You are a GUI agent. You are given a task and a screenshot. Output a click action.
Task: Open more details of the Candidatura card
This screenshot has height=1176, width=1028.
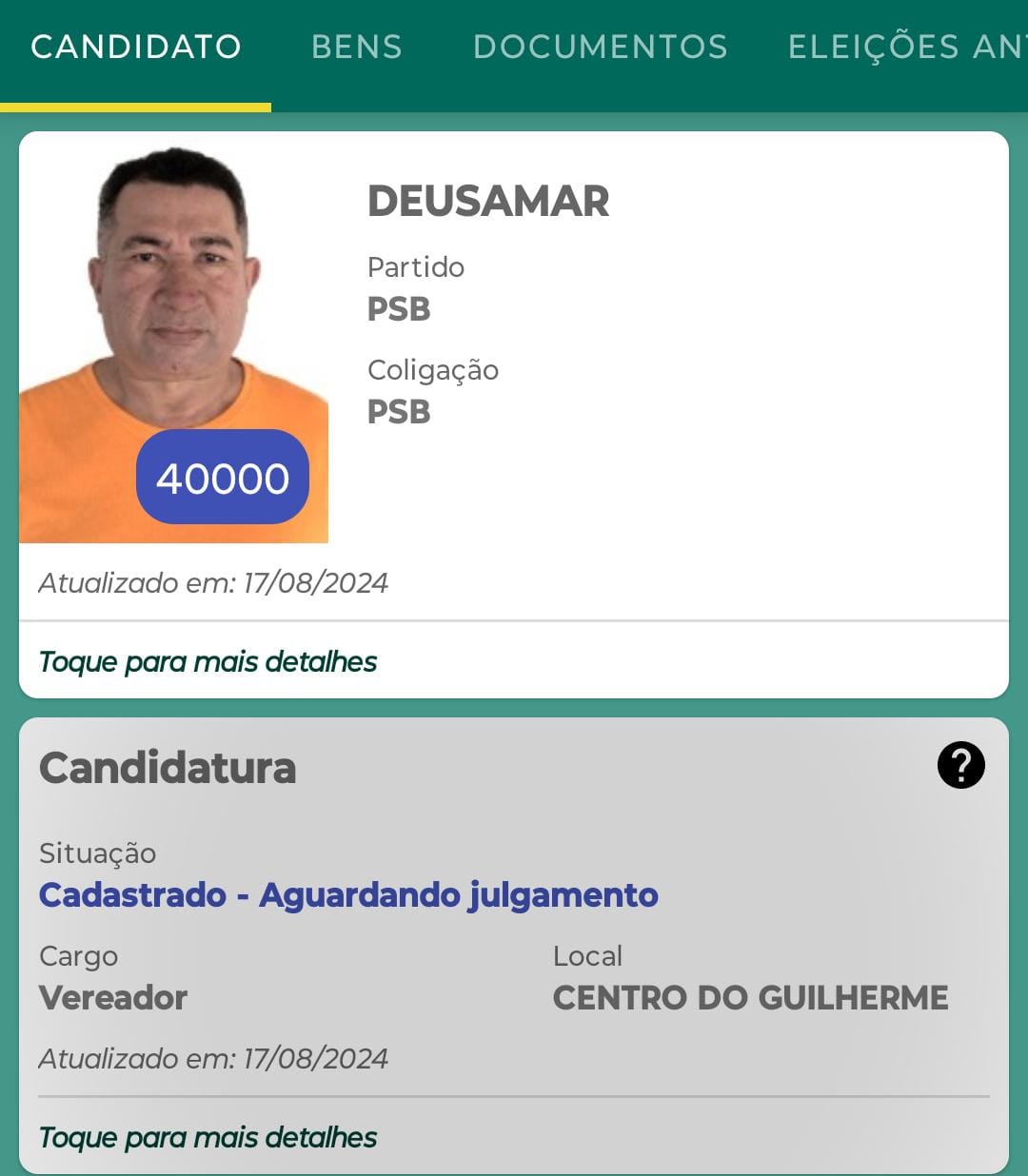208,1137
